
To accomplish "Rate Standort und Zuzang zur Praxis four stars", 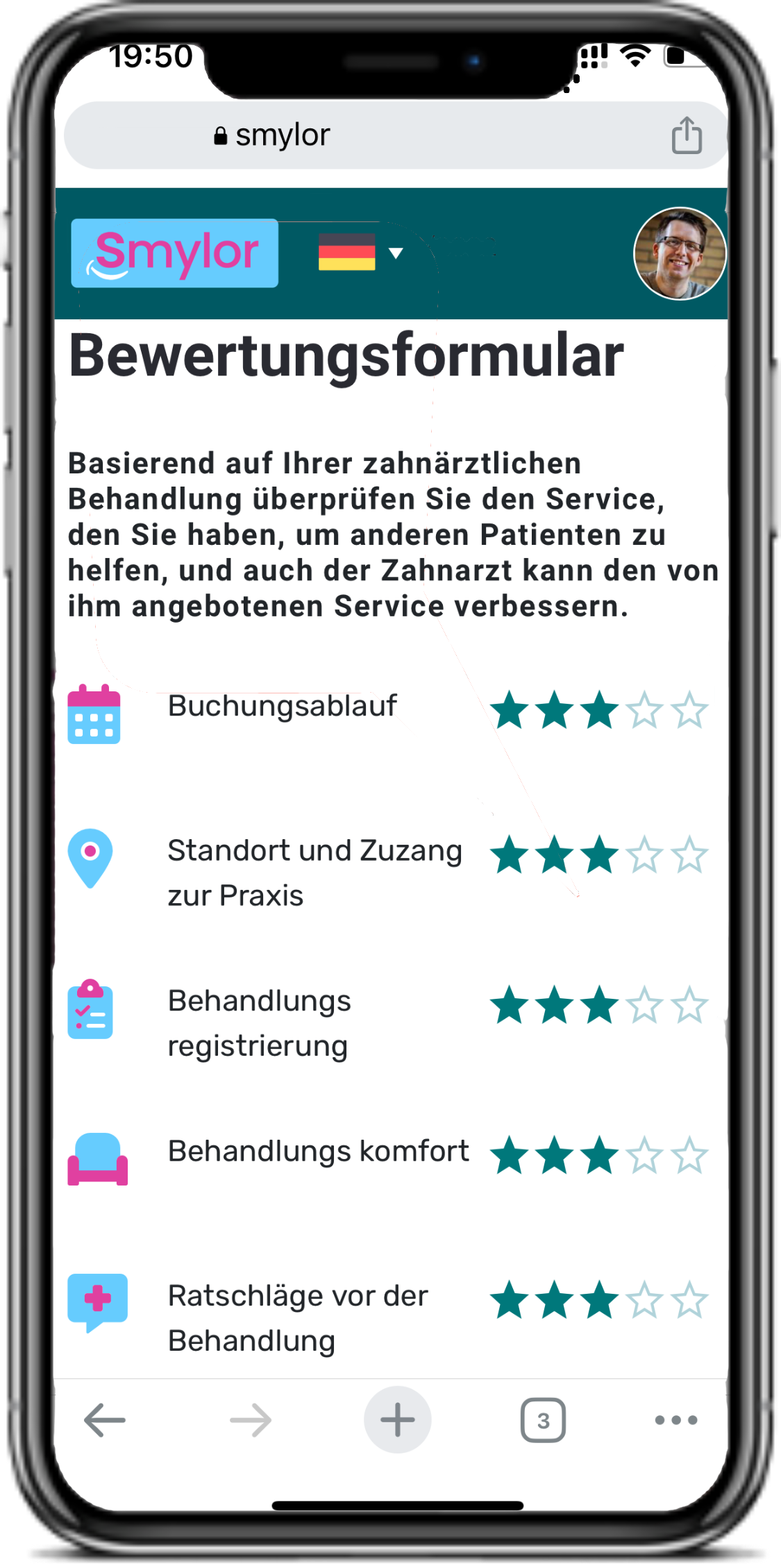I will (644, 855).
